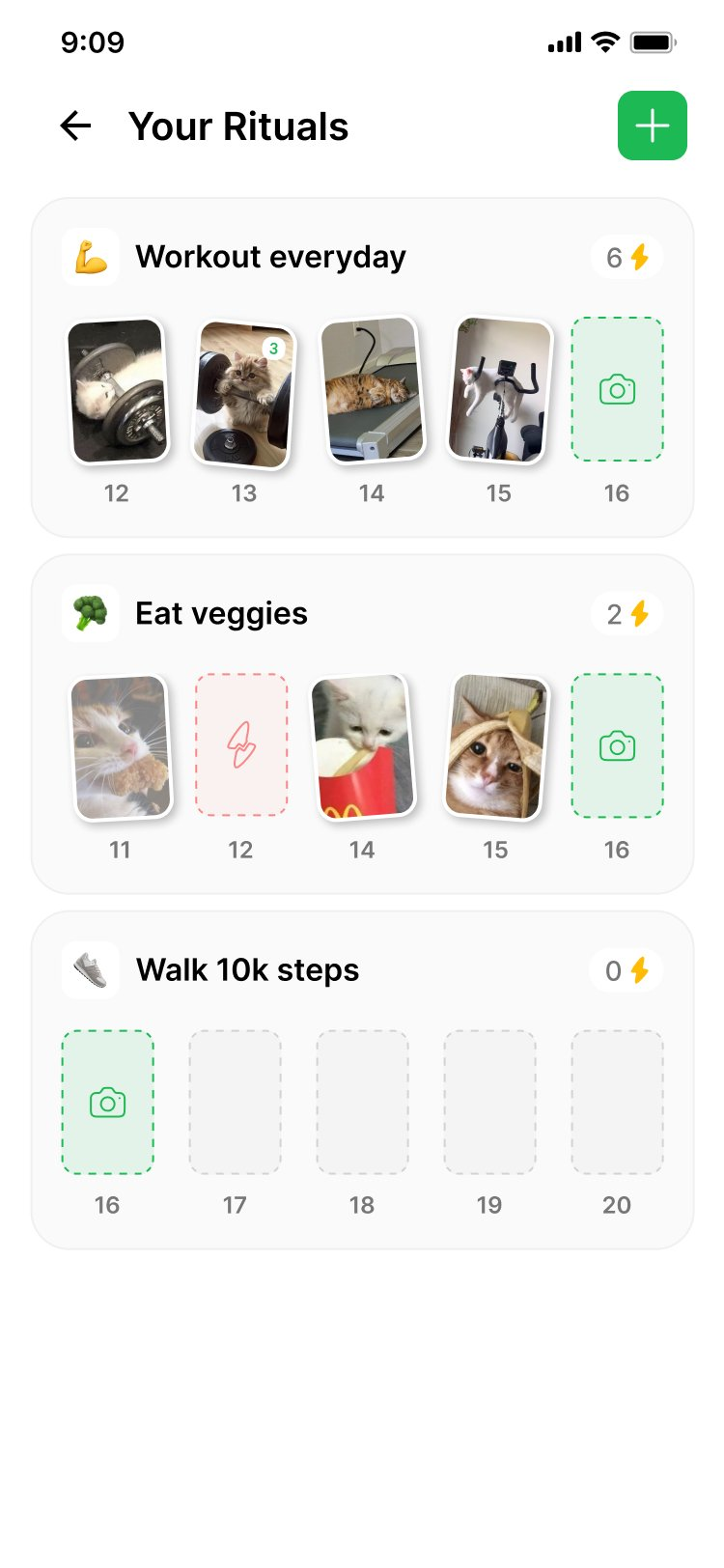Take photo for Workout everyday day 16
Viewport: 724px width, 1568px height.
617,389
